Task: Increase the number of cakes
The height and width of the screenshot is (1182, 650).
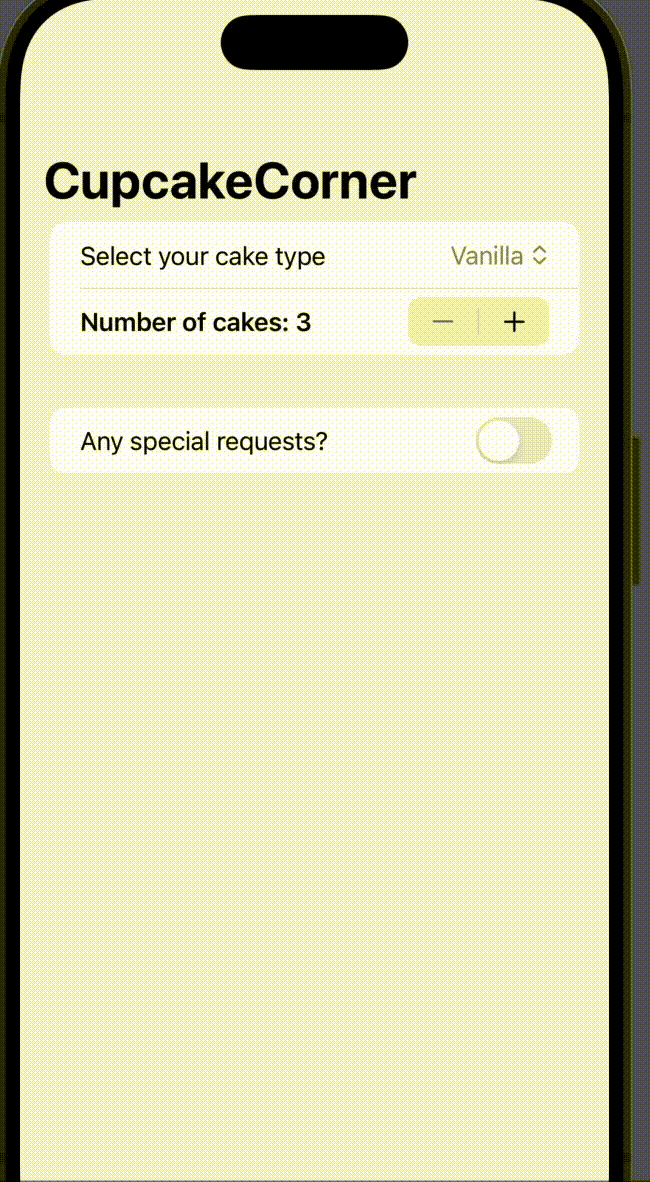Action: point(514,322)
